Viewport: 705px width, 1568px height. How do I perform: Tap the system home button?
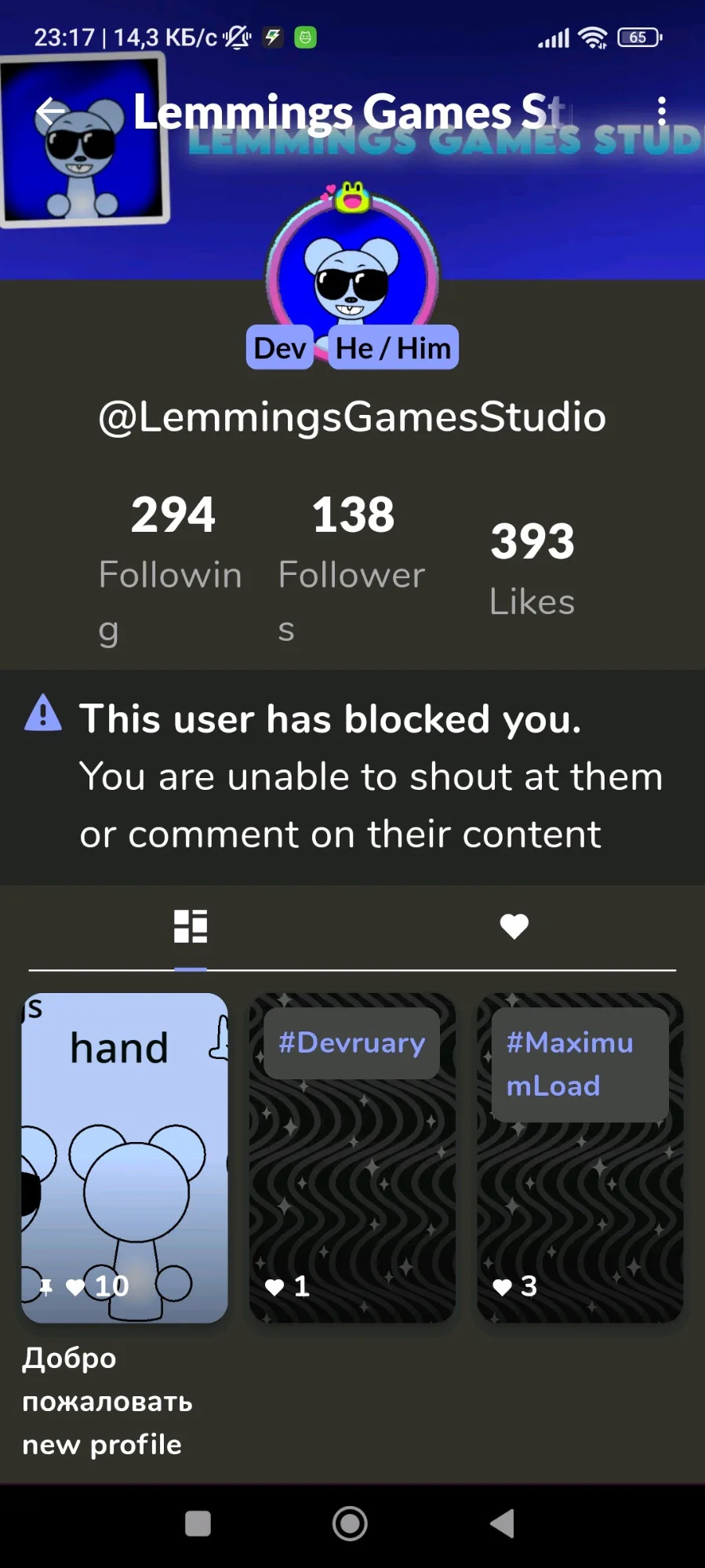click(x=350, y=1523)
